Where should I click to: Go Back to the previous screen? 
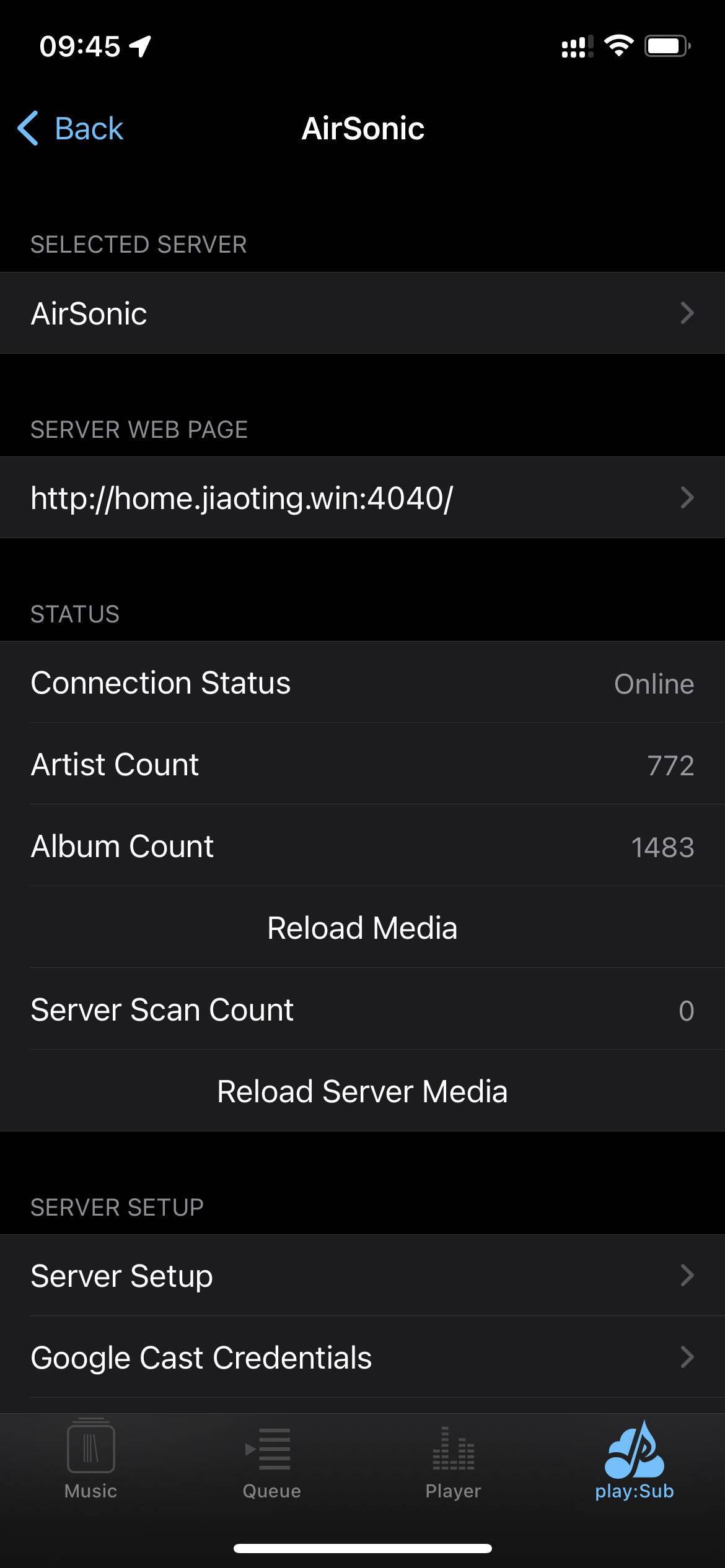(x=71, y=128)
